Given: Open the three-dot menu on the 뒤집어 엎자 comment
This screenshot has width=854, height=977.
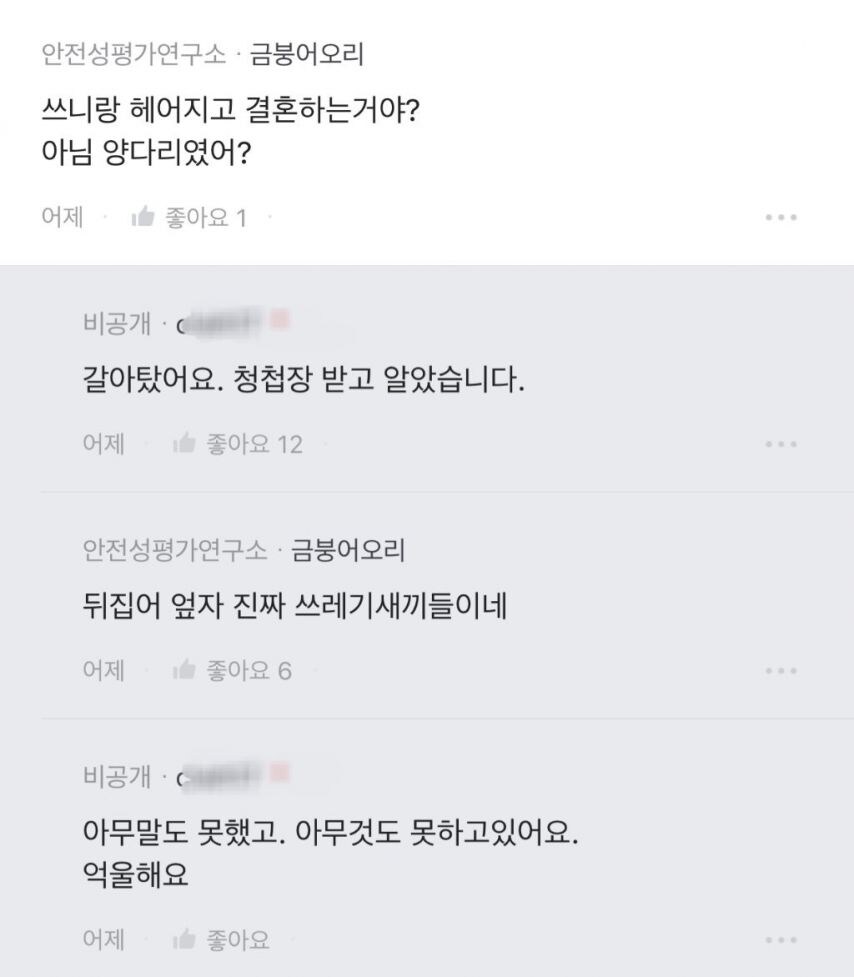Looking at the screenshot, I should (782, 671).
